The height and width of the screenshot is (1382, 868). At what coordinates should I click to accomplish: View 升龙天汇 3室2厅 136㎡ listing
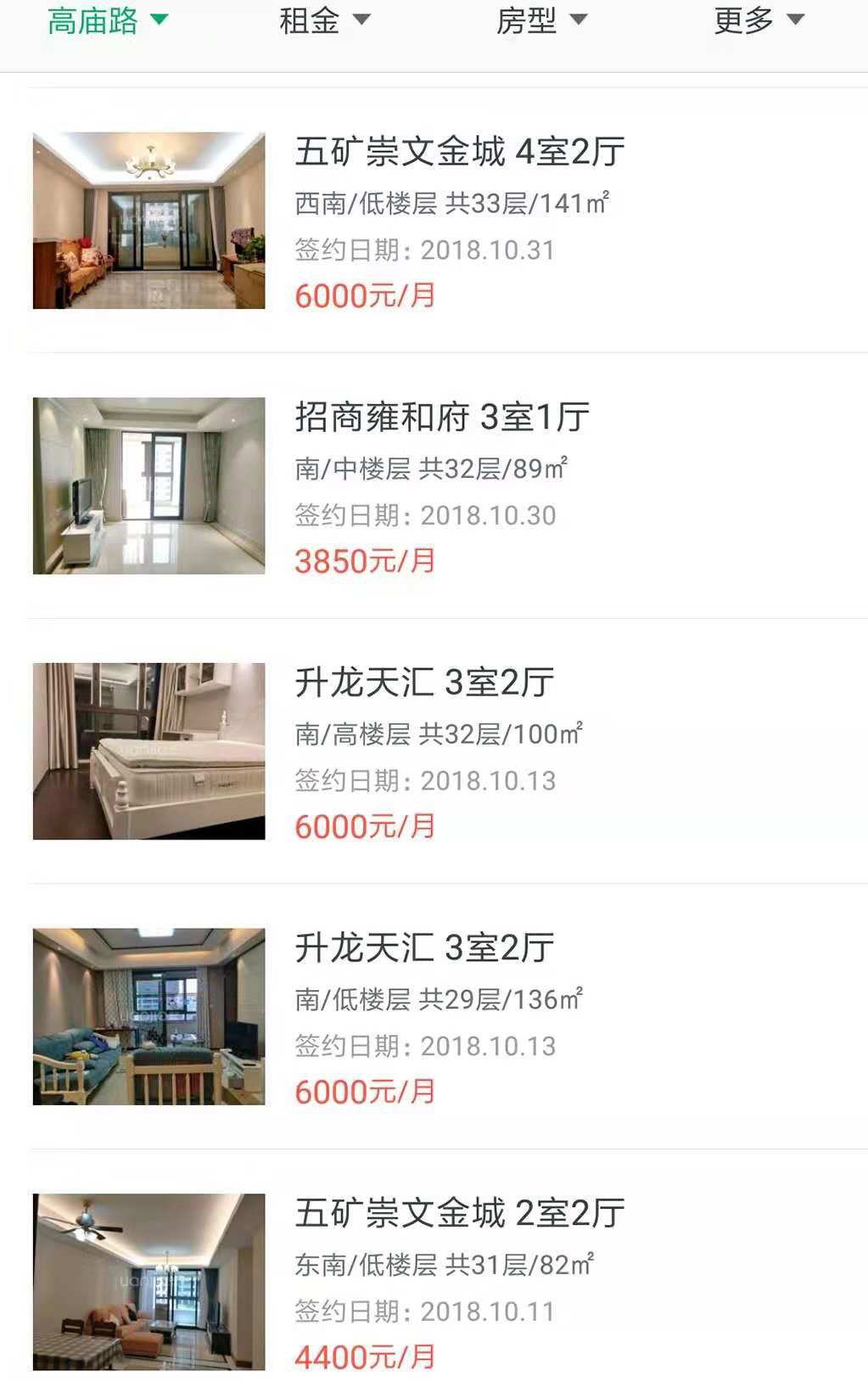(x=424, y=949)
